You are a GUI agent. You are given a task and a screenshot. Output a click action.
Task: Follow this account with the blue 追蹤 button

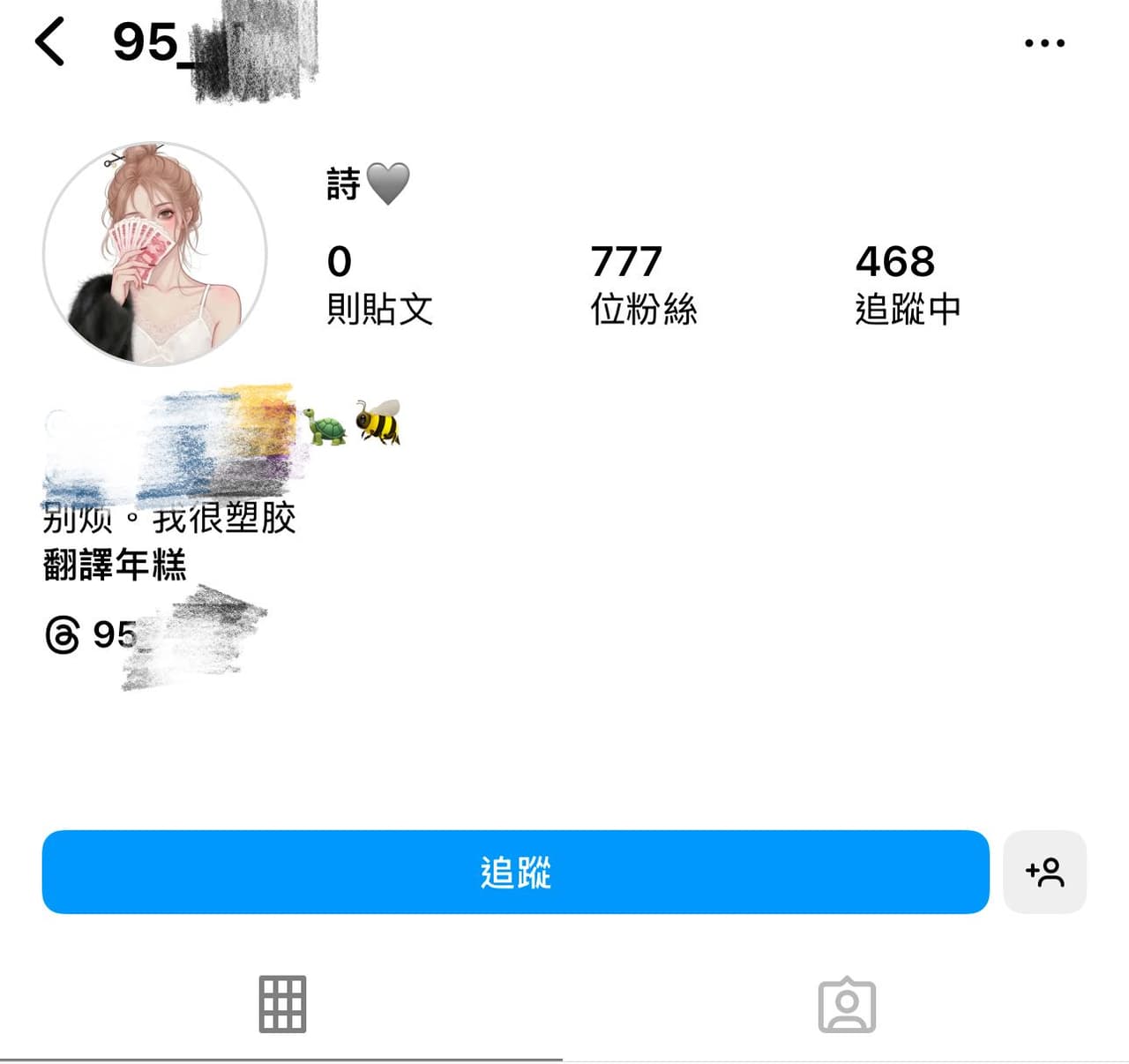[x=515, y=872]
